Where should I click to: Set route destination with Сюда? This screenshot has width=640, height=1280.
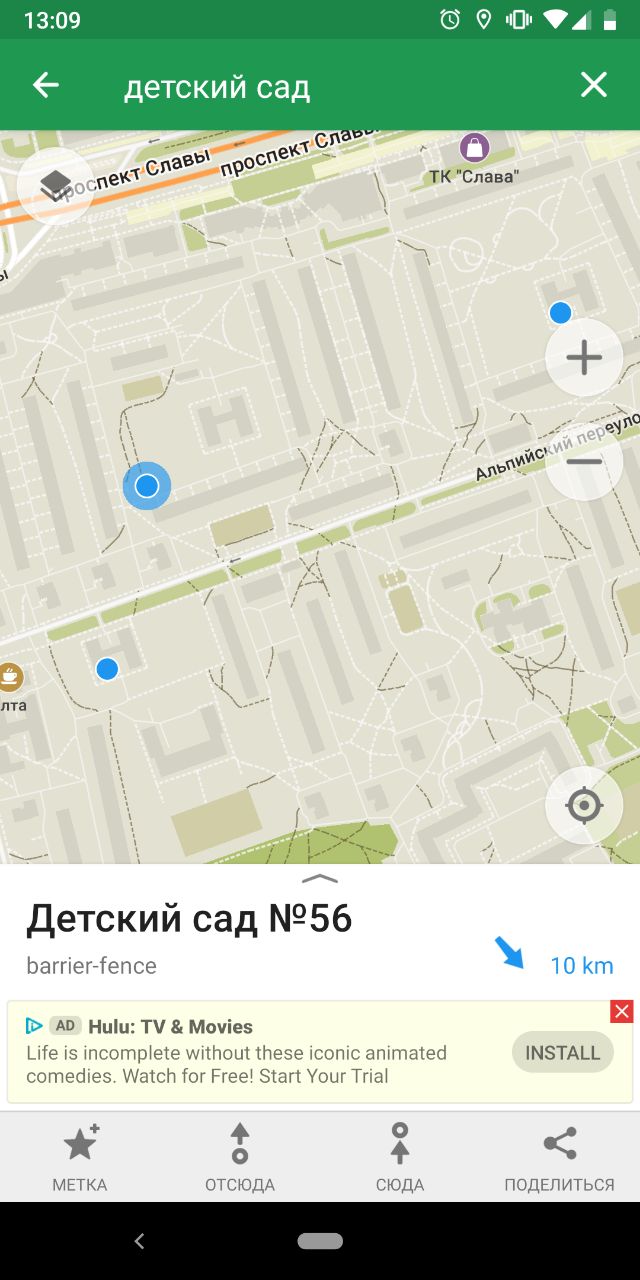point(400,1157)
